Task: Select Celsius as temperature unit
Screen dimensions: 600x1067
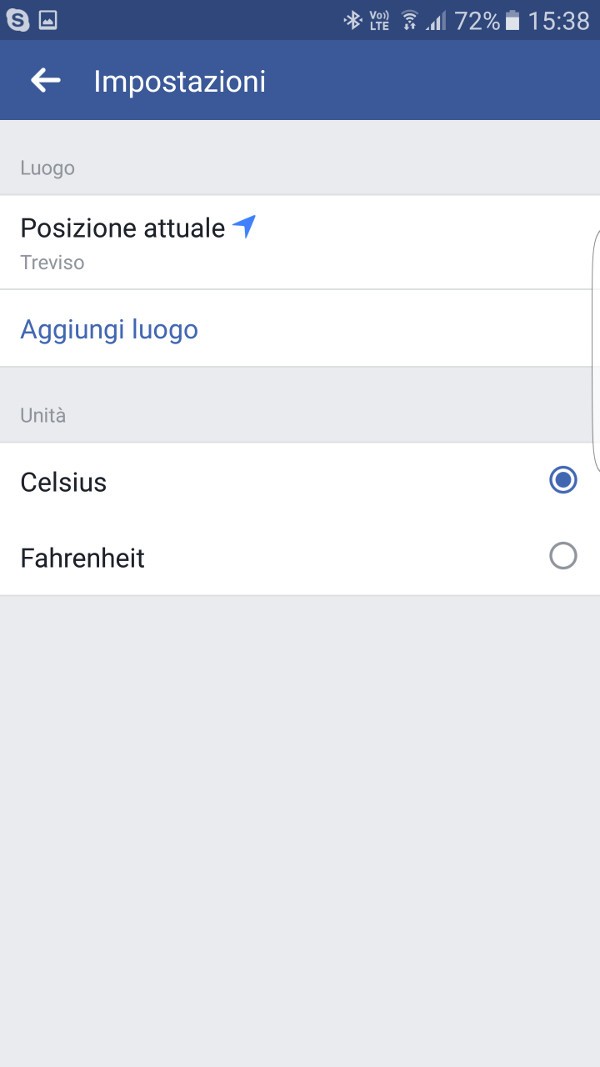Action: click(563, 481)
